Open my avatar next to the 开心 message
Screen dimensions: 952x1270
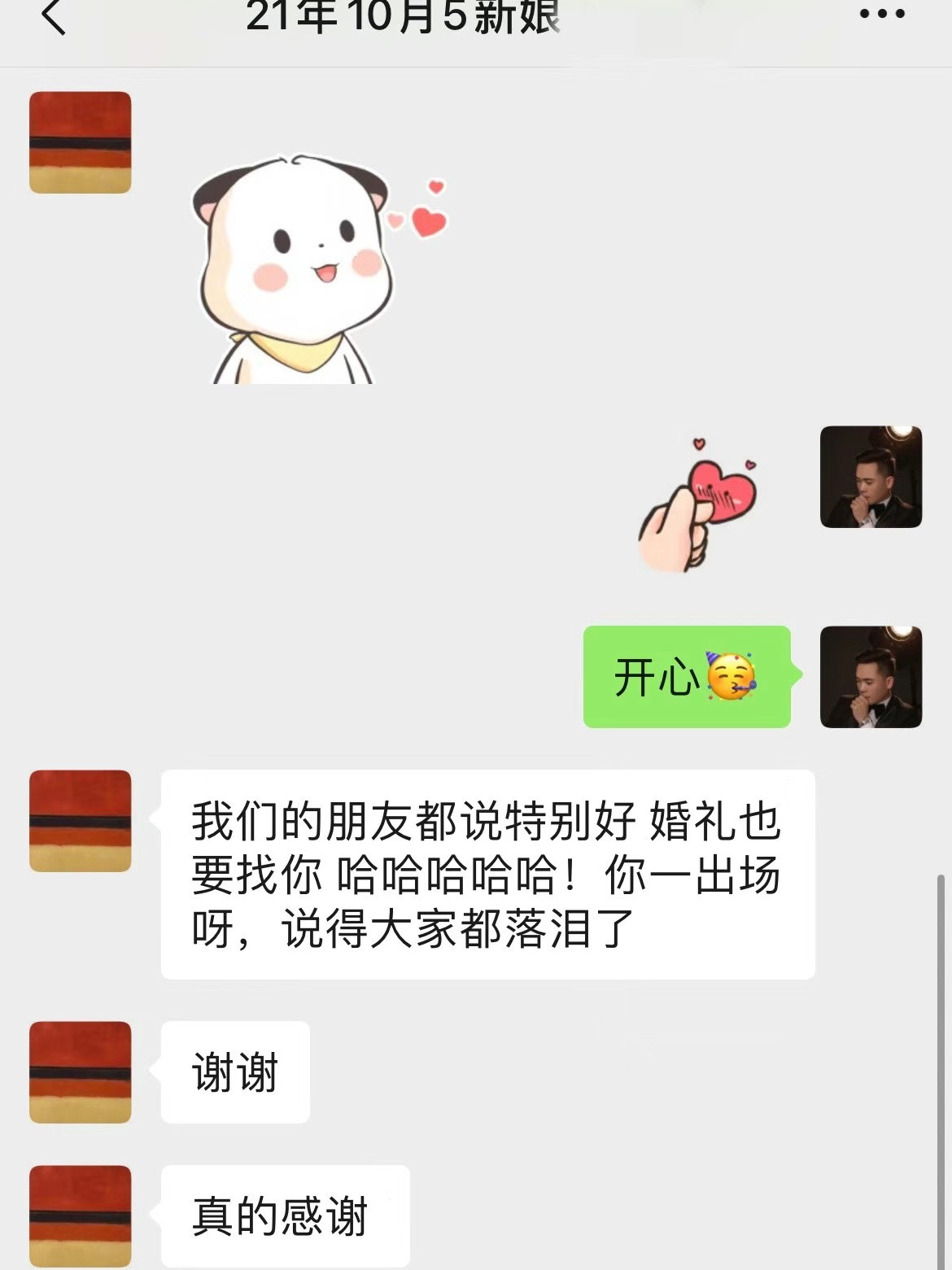click(871, 677)
